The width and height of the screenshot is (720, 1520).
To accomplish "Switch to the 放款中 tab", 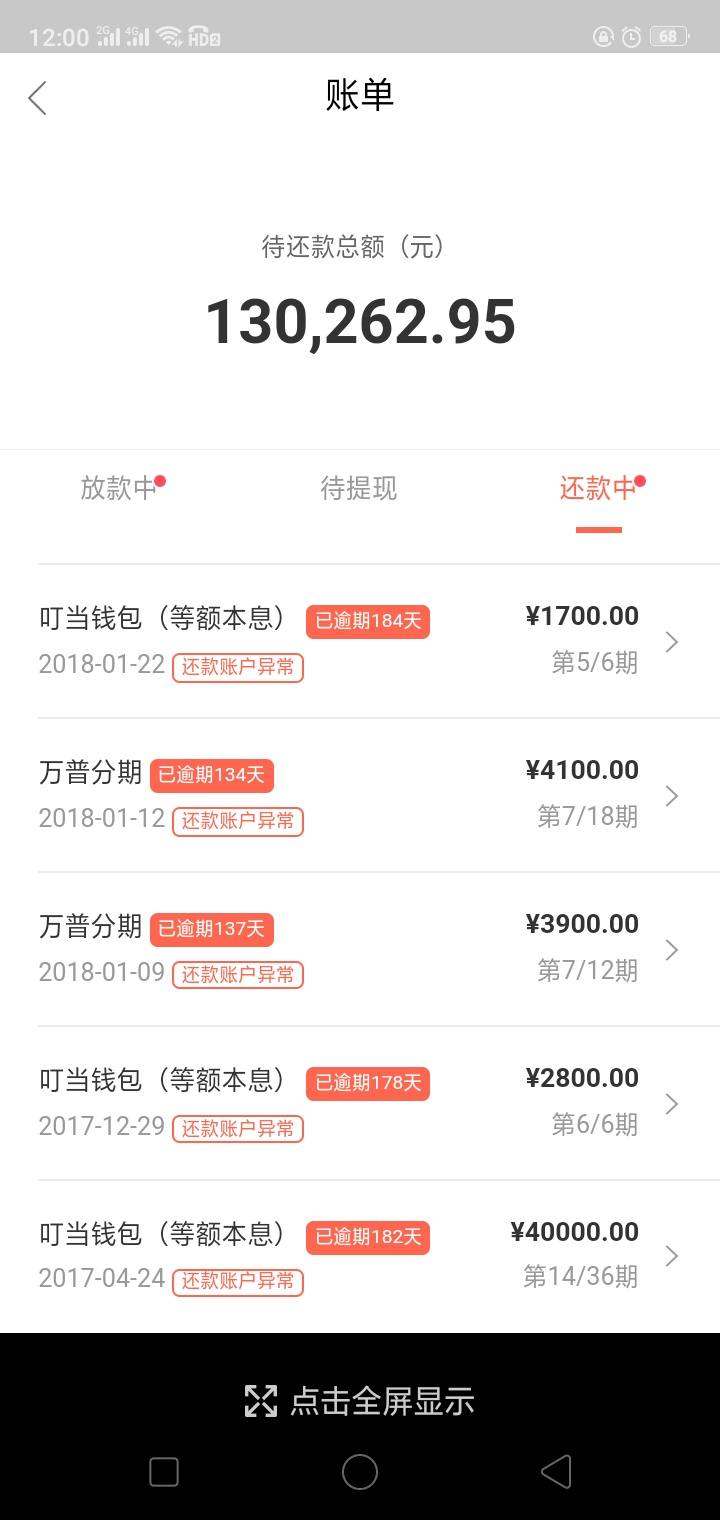I will click(120, 488).
